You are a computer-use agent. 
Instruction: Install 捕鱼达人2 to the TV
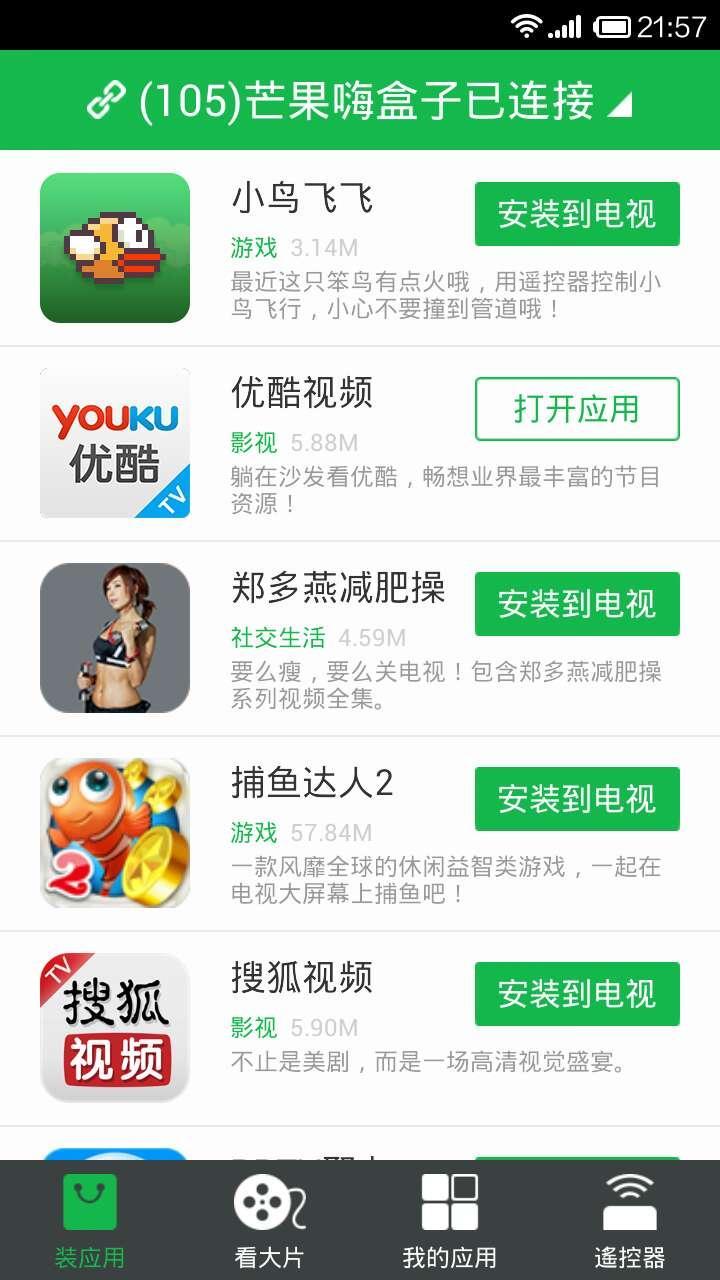[x=577, y=799]
